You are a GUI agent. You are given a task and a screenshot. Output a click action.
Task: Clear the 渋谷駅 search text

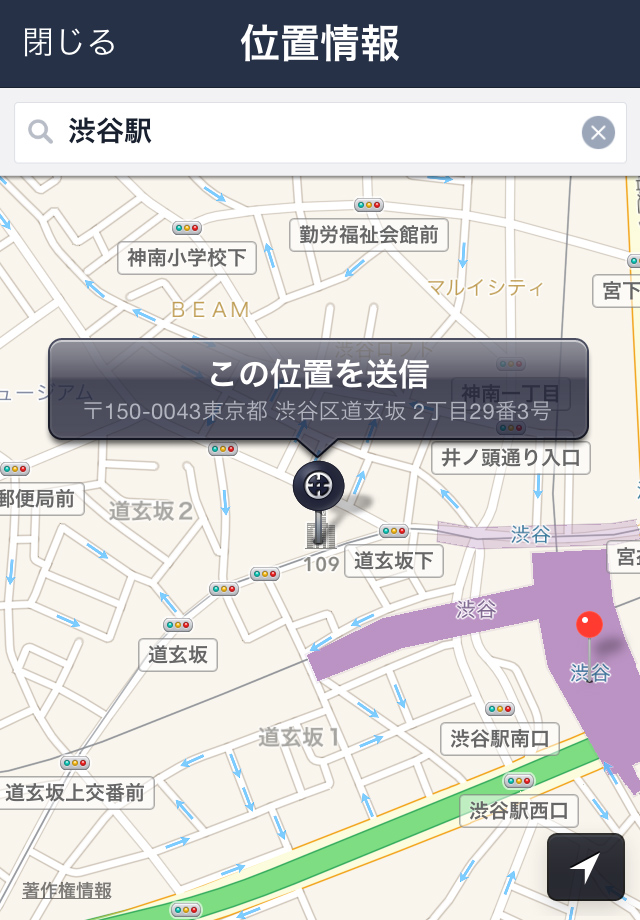click(598, 132)
